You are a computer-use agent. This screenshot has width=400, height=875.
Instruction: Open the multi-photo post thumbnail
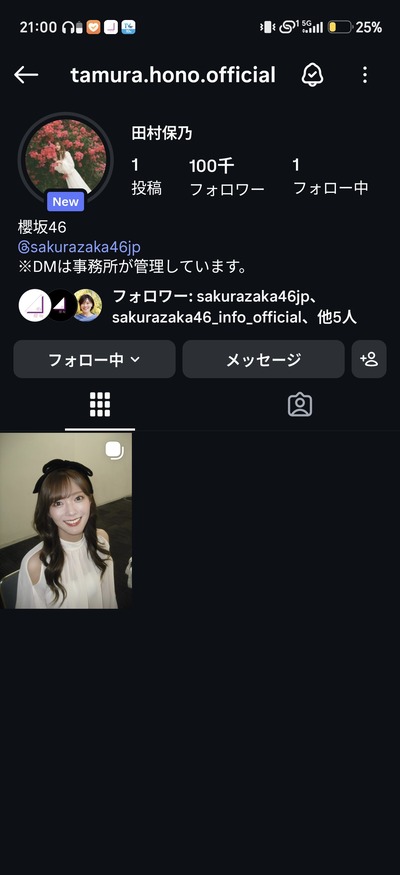coord(66,521)
